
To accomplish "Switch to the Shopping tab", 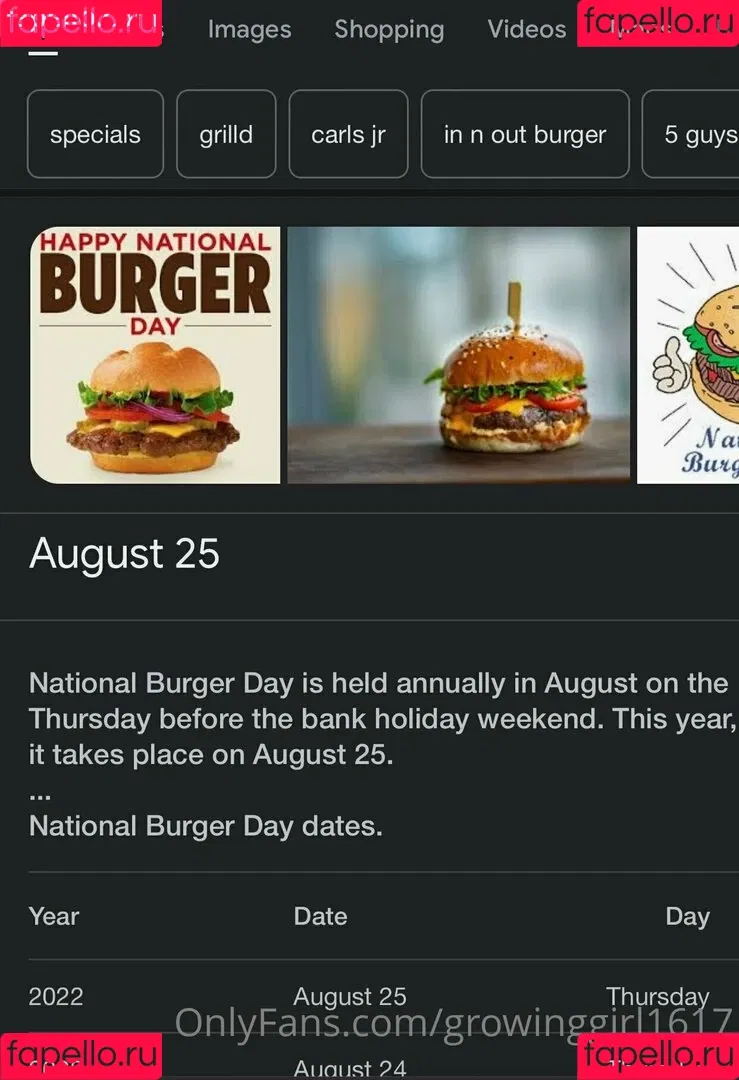I will pos(389,29).
